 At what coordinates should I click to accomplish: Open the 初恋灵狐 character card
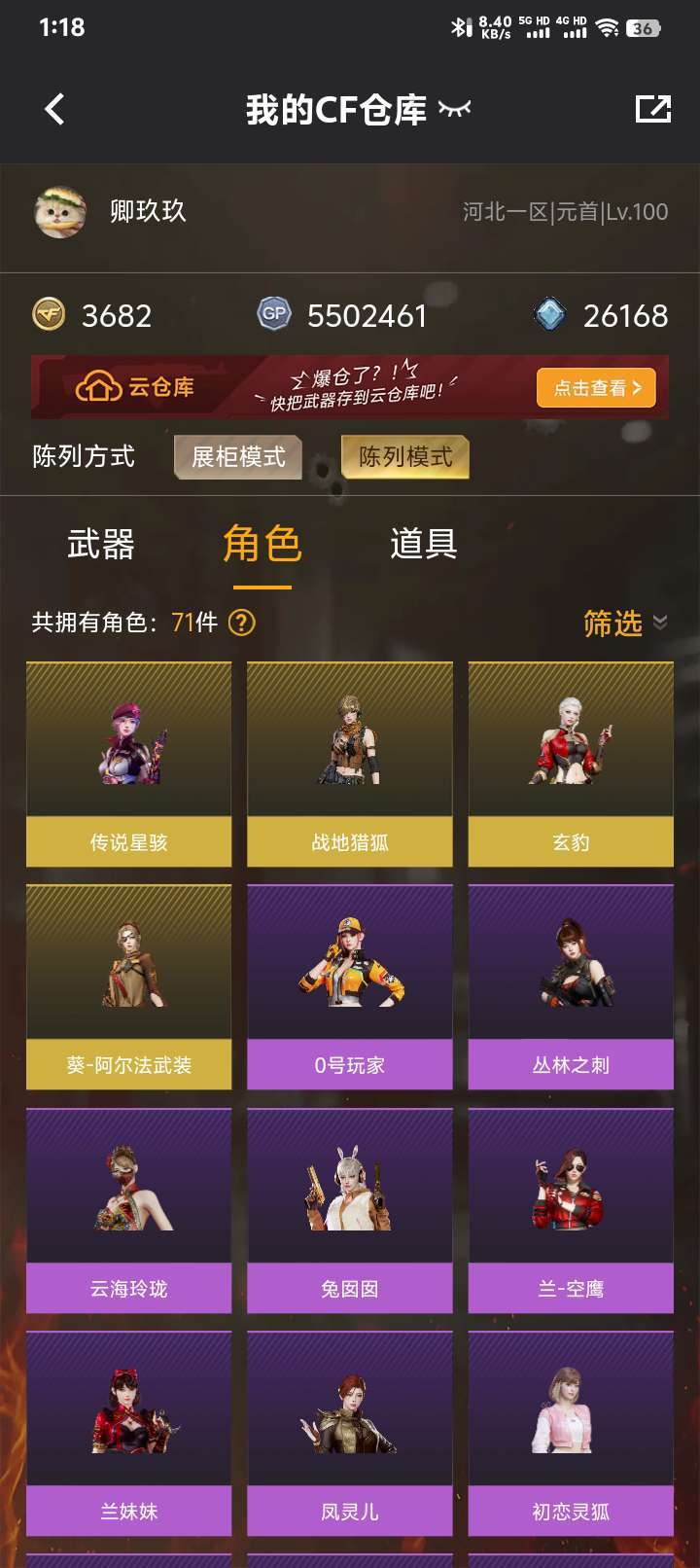click(571, 1433)
